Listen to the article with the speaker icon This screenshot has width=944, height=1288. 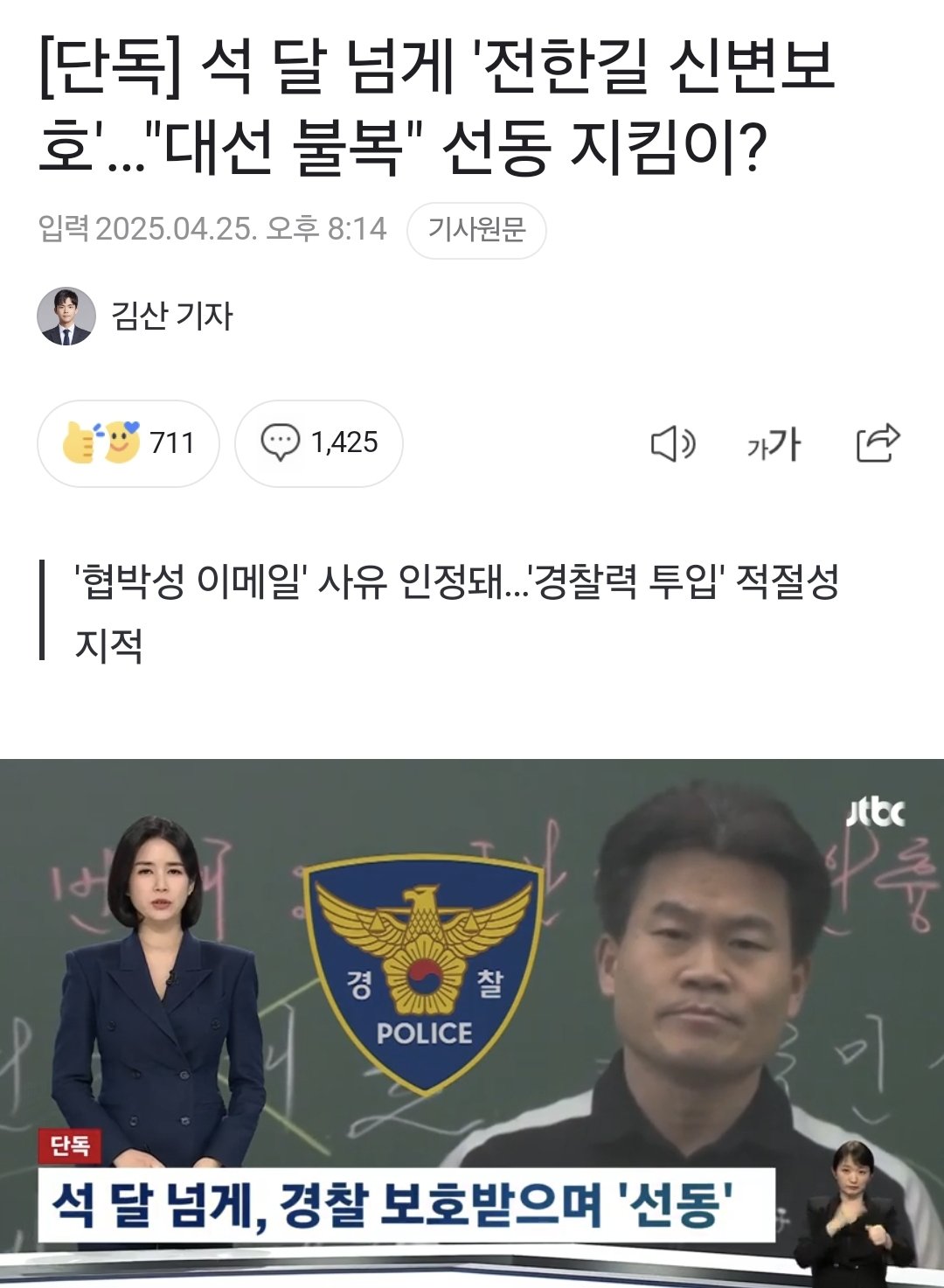(672, 444)
